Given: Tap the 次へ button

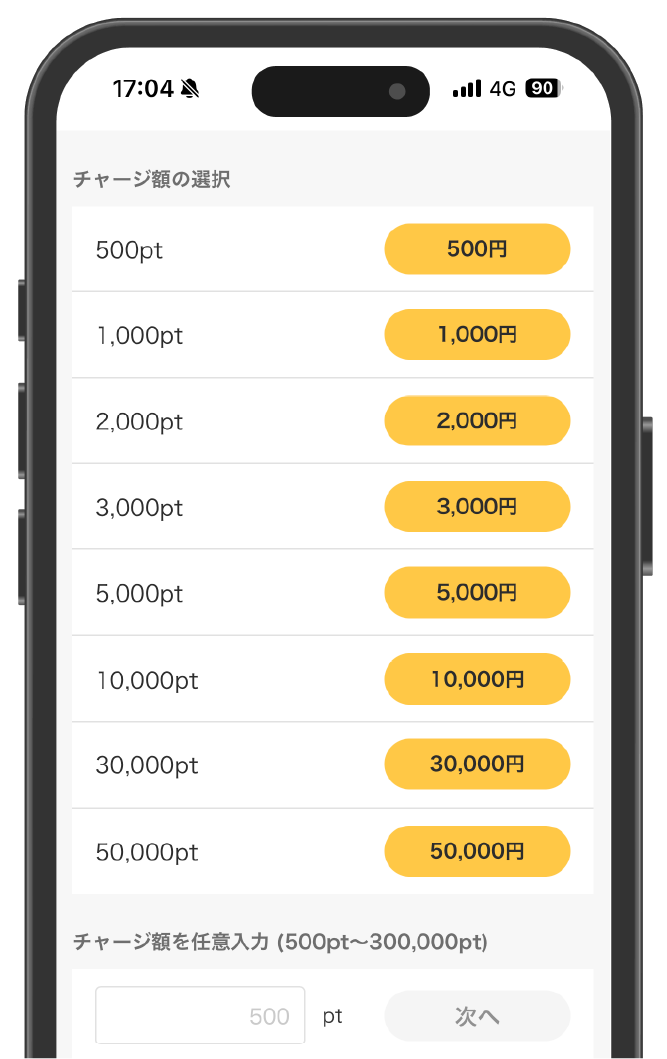Looking at the screenshot, I should [477, 1016].
